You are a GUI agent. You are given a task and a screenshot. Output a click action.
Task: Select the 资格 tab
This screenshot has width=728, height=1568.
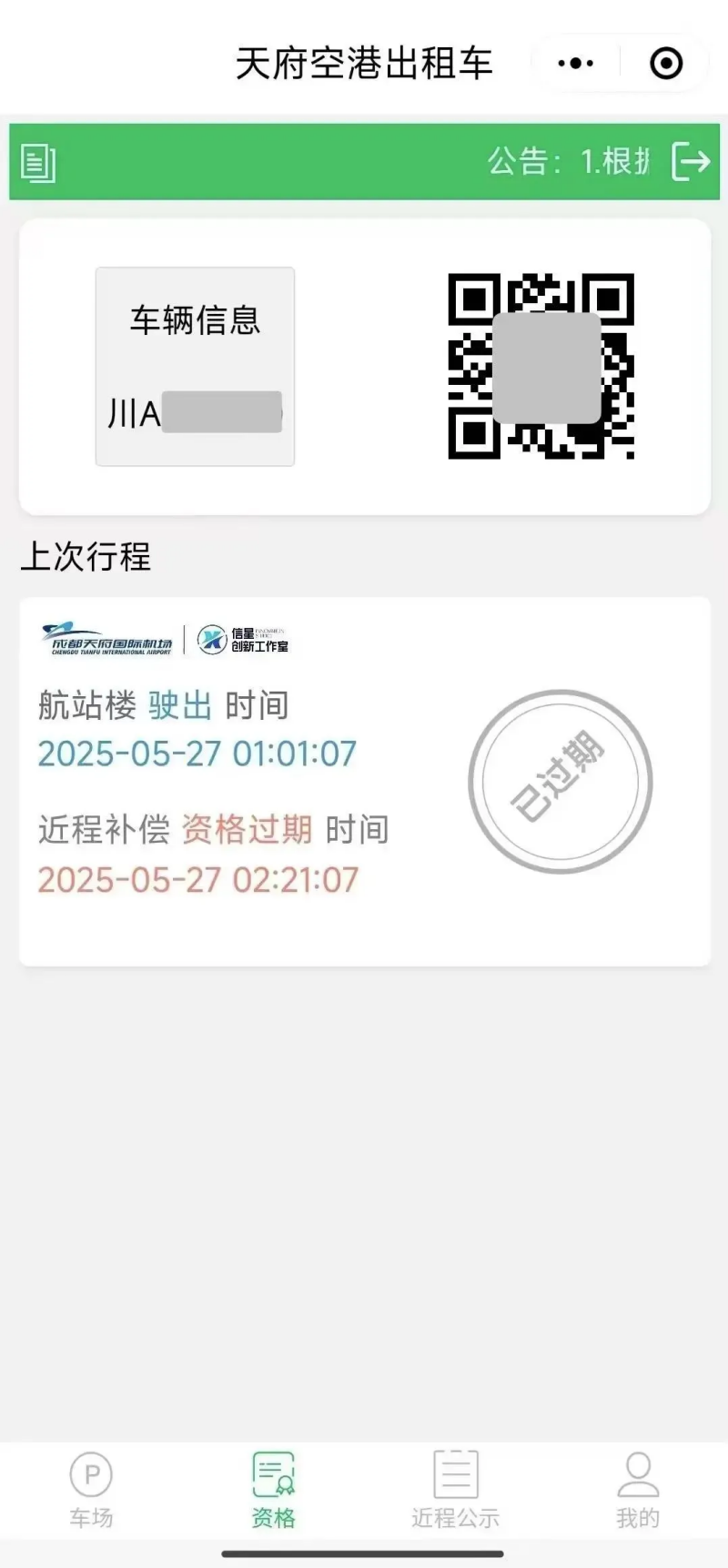(273, 1491)
